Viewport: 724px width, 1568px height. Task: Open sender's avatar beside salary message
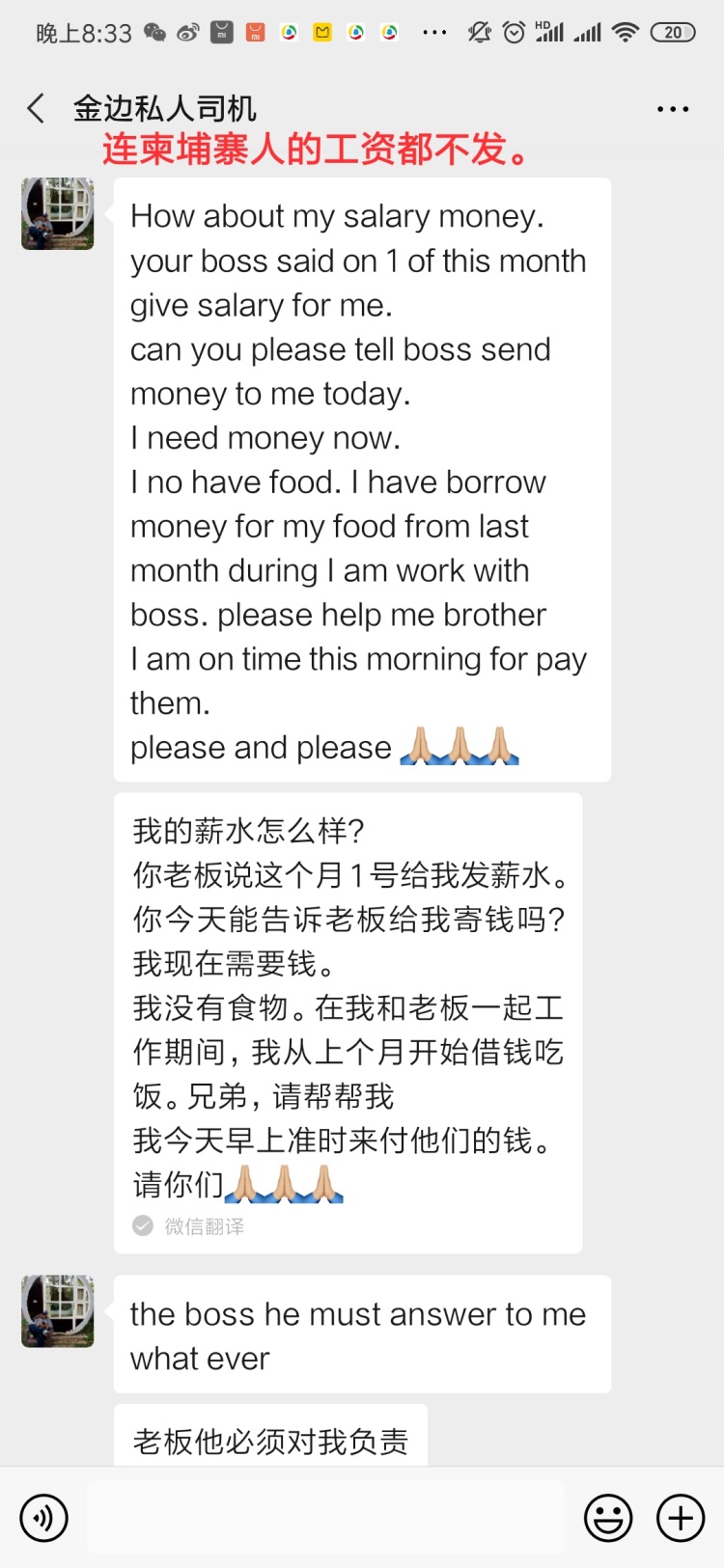(x=58, y=213)
